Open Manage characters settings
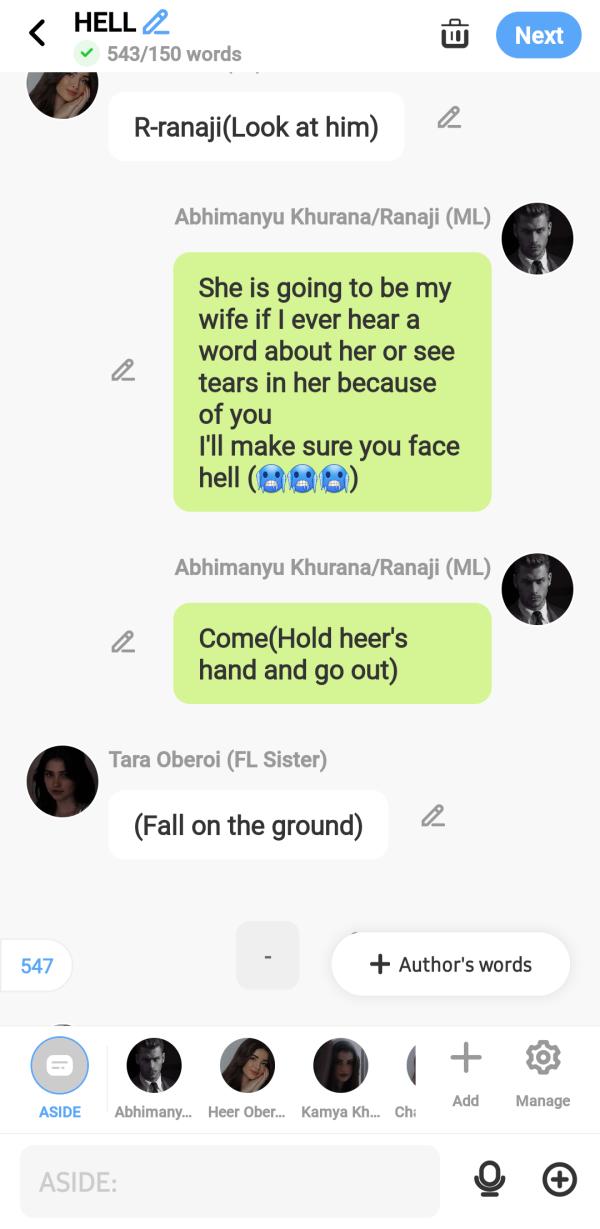The height and width of the screenshot is (1229, 600). (542, 1070)
